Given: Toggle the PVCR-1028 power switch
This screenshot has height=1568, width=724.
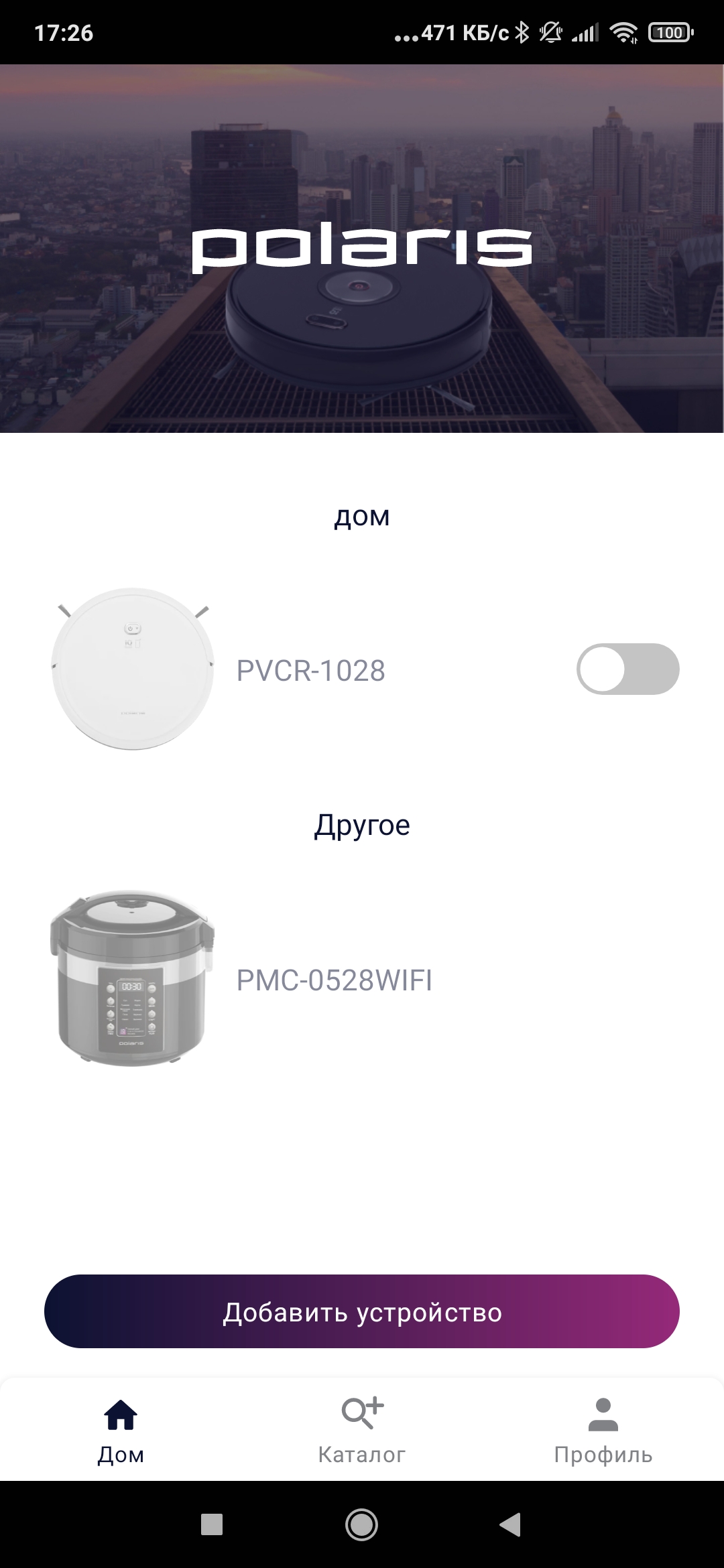Looking at the screenshot, I should [627, 669].
